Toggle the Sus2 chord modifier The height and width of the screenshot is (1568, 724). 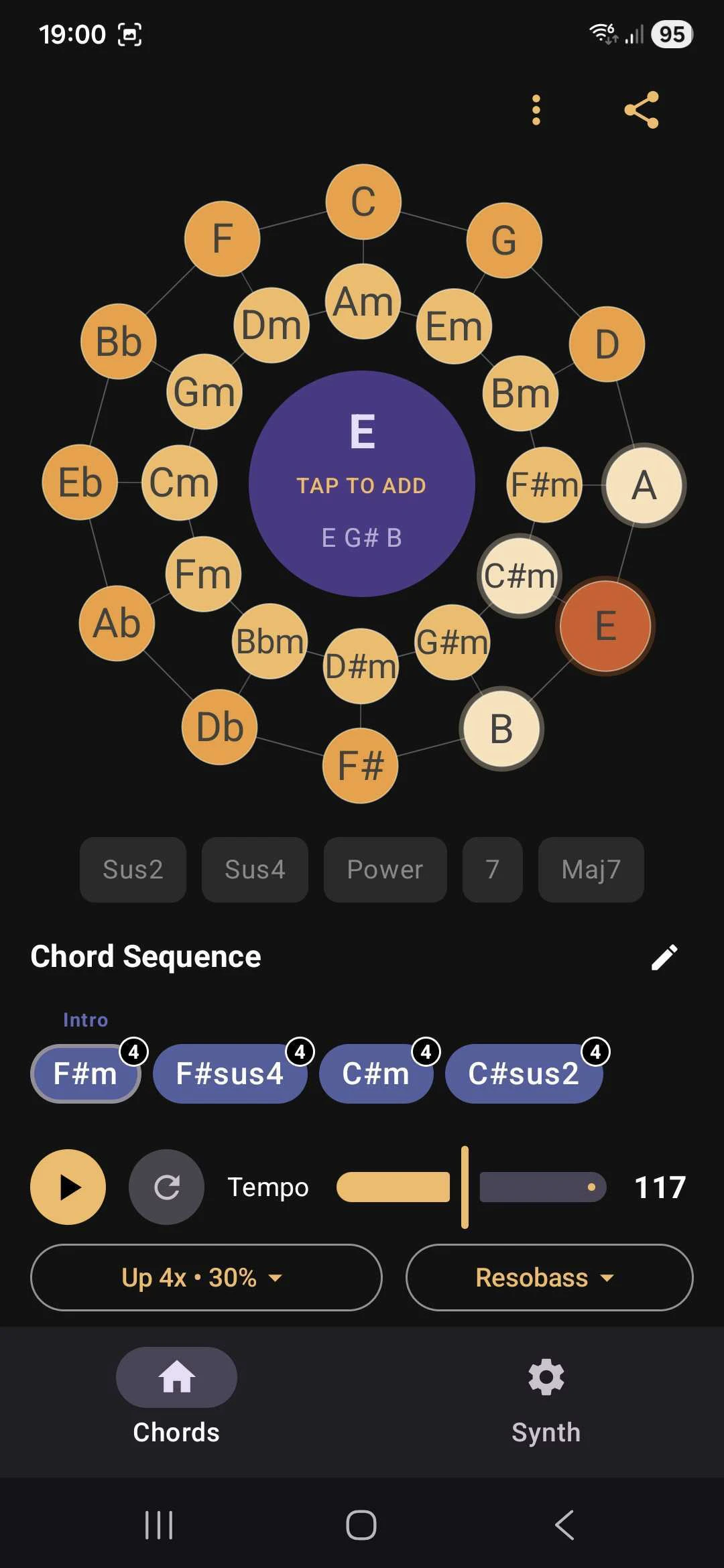pyautogui.click(x=132, y=869)
